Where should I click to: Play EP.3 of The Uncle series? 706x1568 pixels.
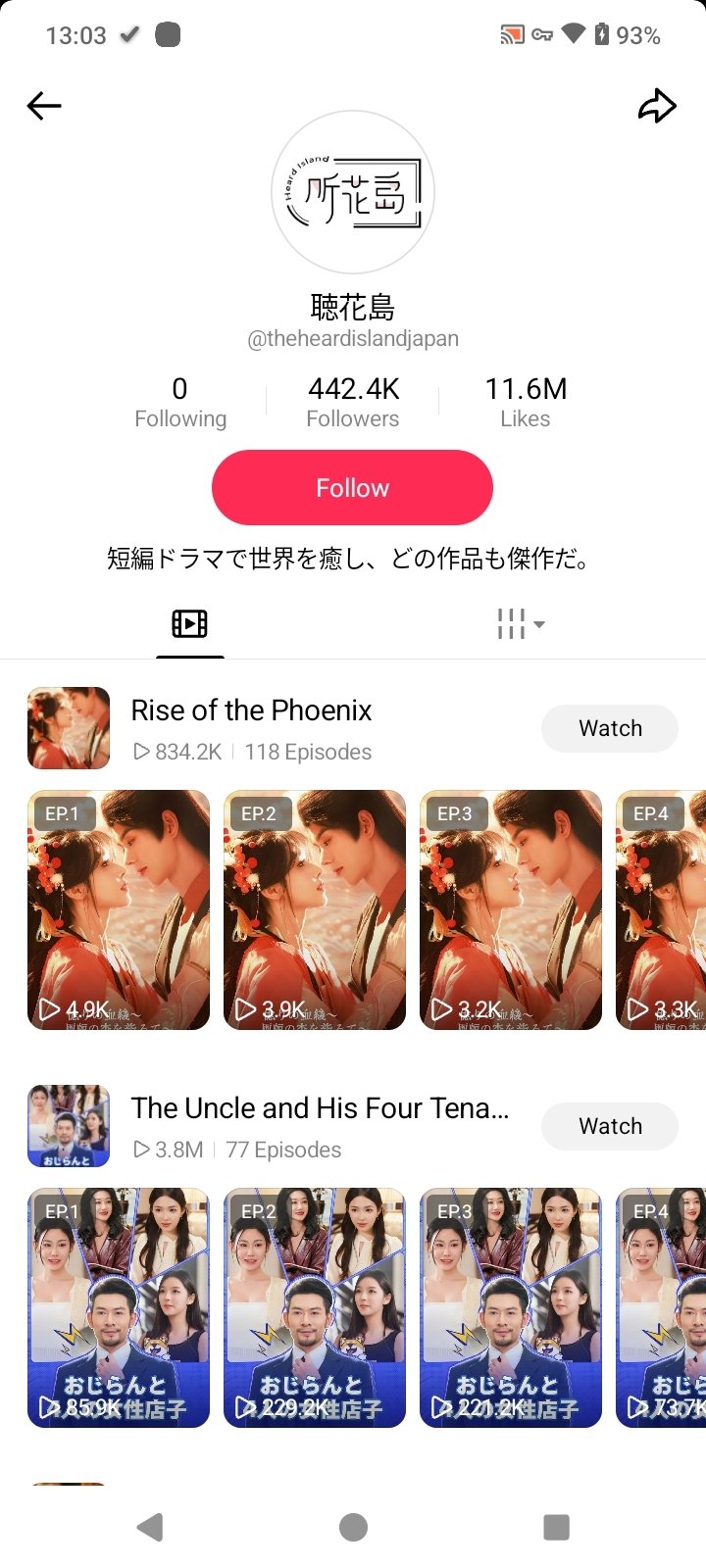pos(511,1307)
